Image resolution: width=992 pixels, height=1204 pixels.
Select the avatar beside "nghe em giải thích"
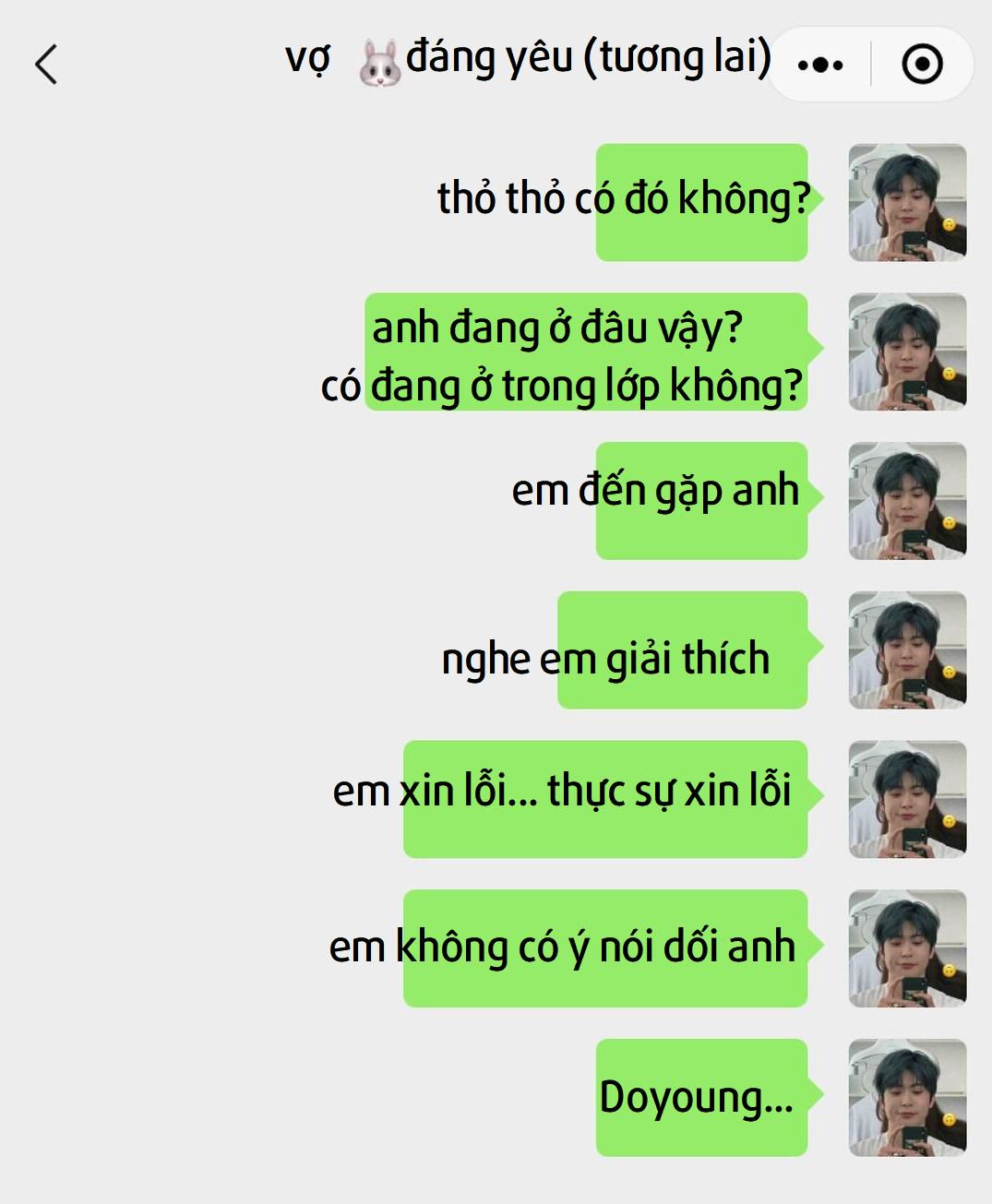(x=907, y=650)
